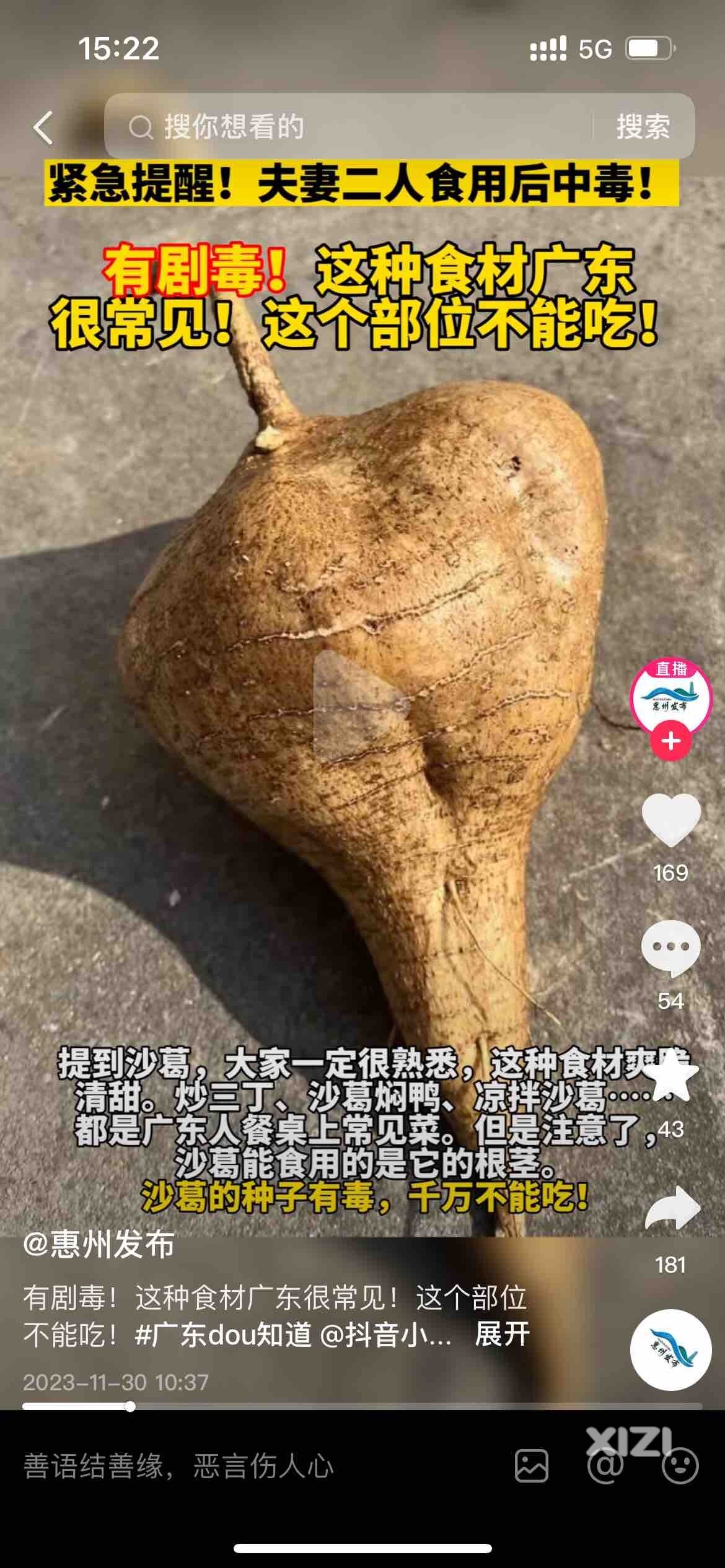725x1568 pixels.
Task: Follow 惠州发布 with the plus button
Action: (x=670, y=741)
